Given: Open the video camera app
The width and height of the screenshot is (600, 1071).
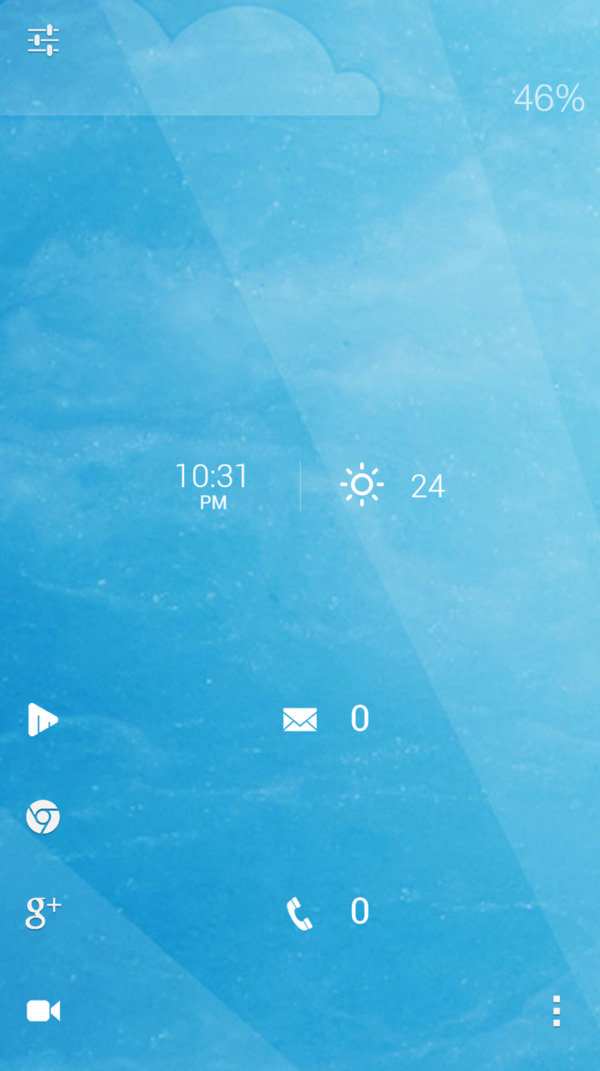Looking at the screenshot, I should tap(43, 1011).
